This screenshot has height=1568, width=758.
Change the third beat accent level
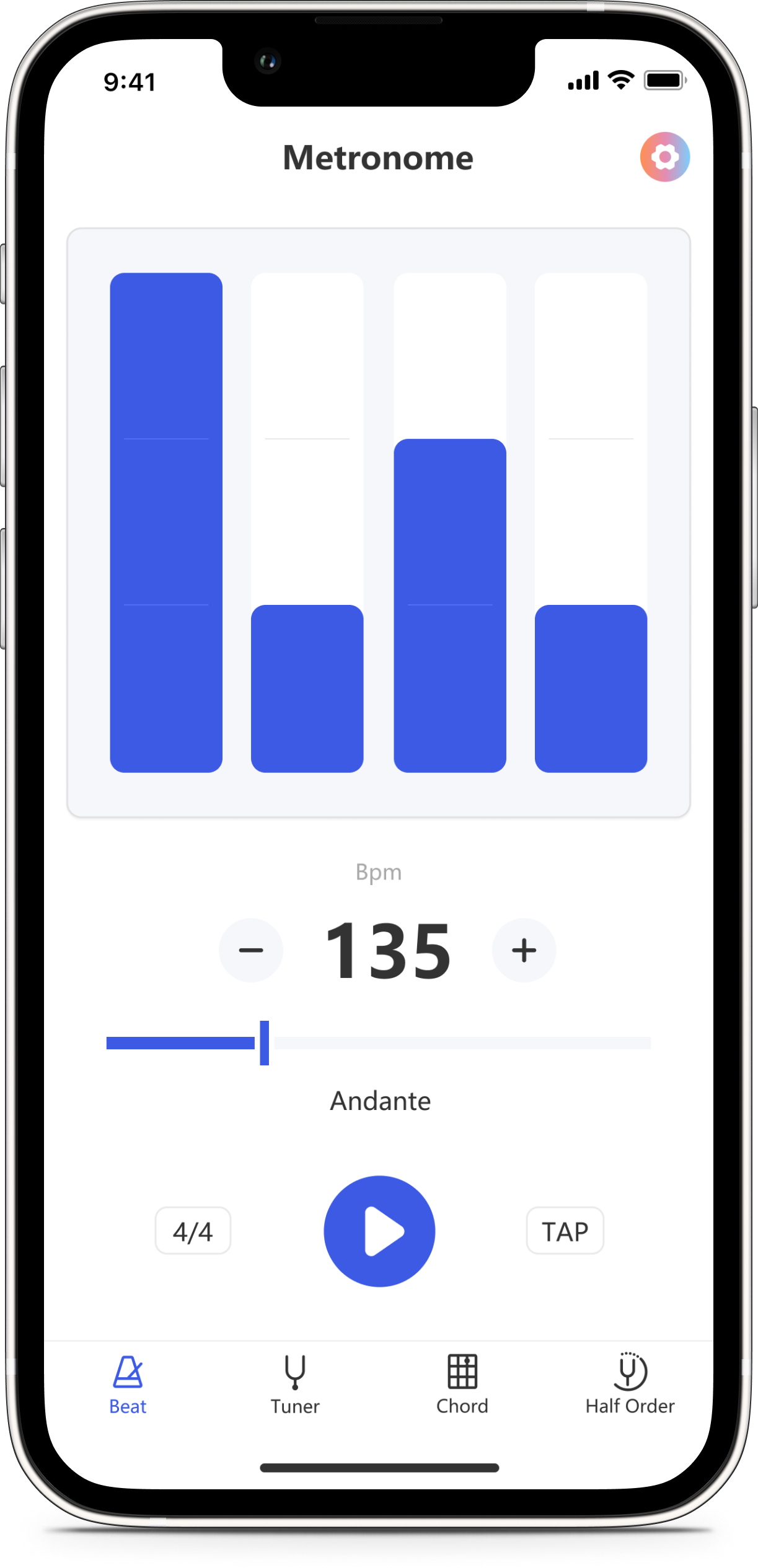(450, 522)
